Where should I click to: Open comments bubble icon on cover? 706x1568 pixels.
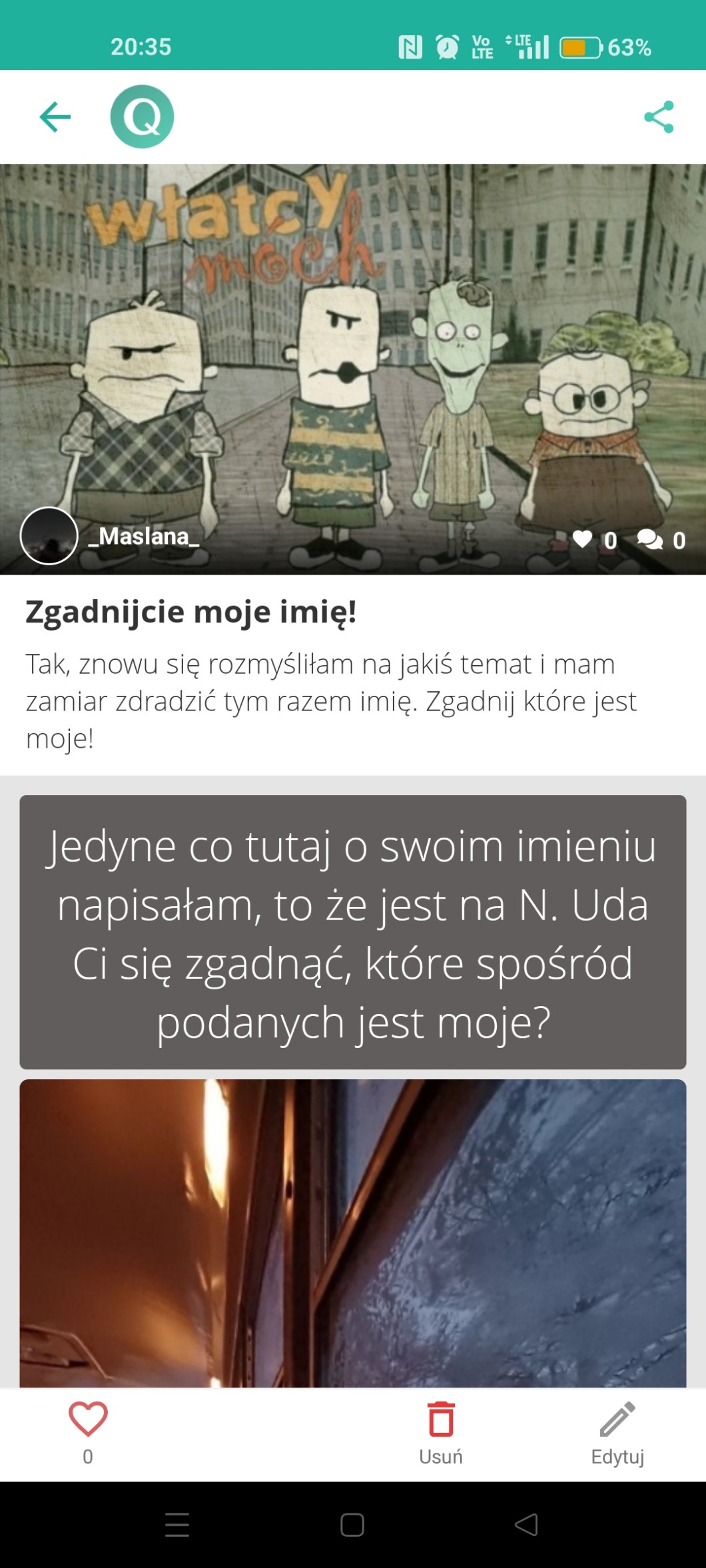point(650,539)
